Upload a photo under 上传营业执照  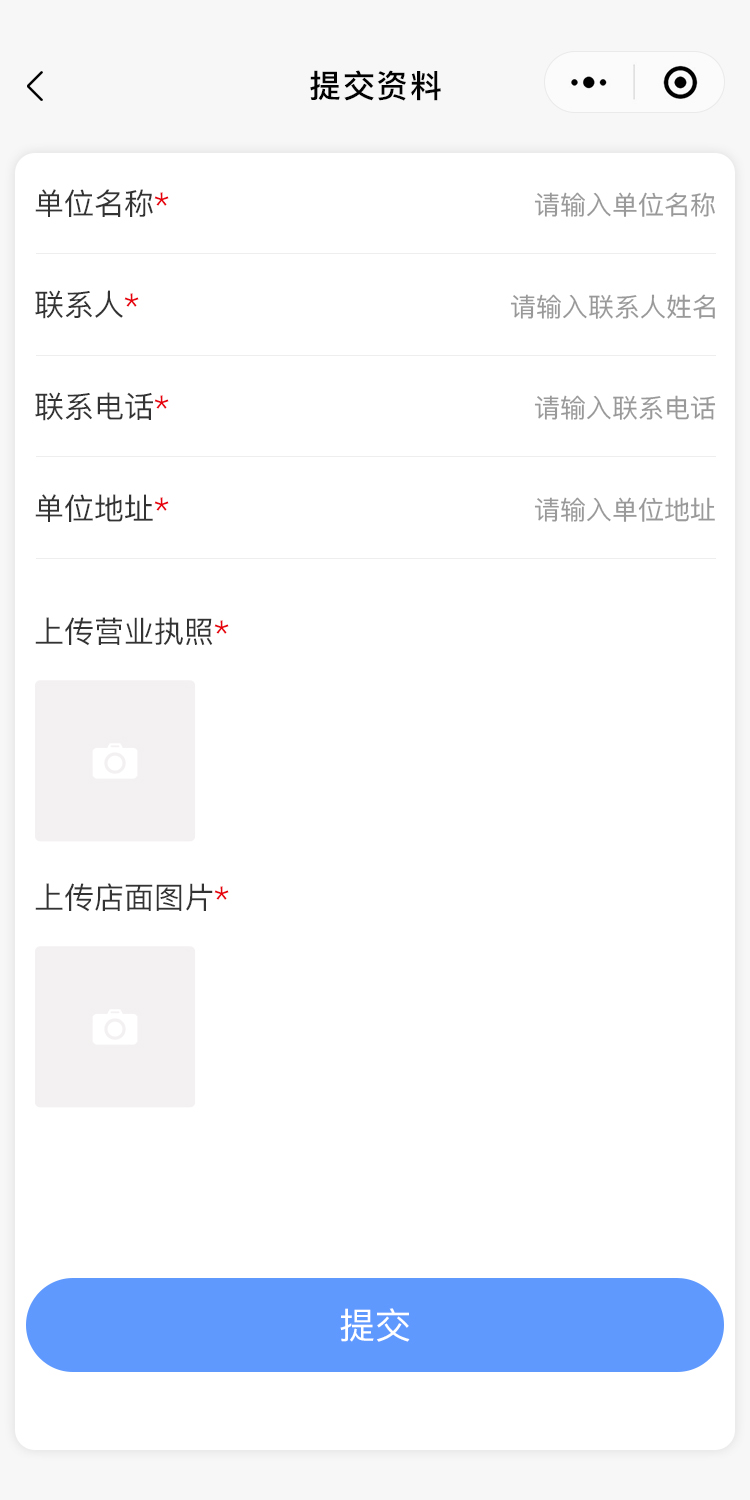pos(115,761)
